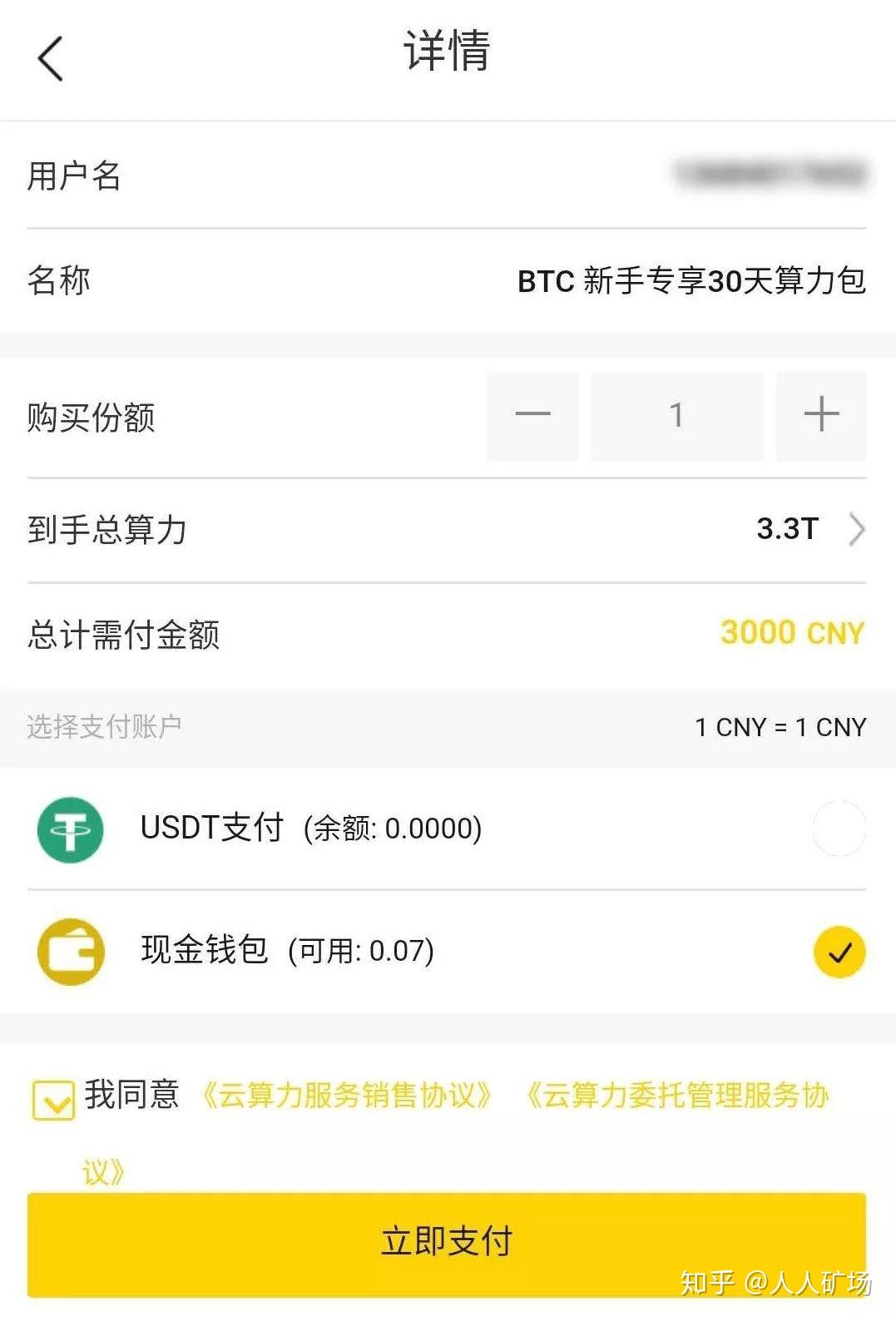Image resolution: width=896 pixels, height=1321 pixels.
Task: Uncheck the 我同意 agreement checkbox
Action: (x=54, y=1097)
